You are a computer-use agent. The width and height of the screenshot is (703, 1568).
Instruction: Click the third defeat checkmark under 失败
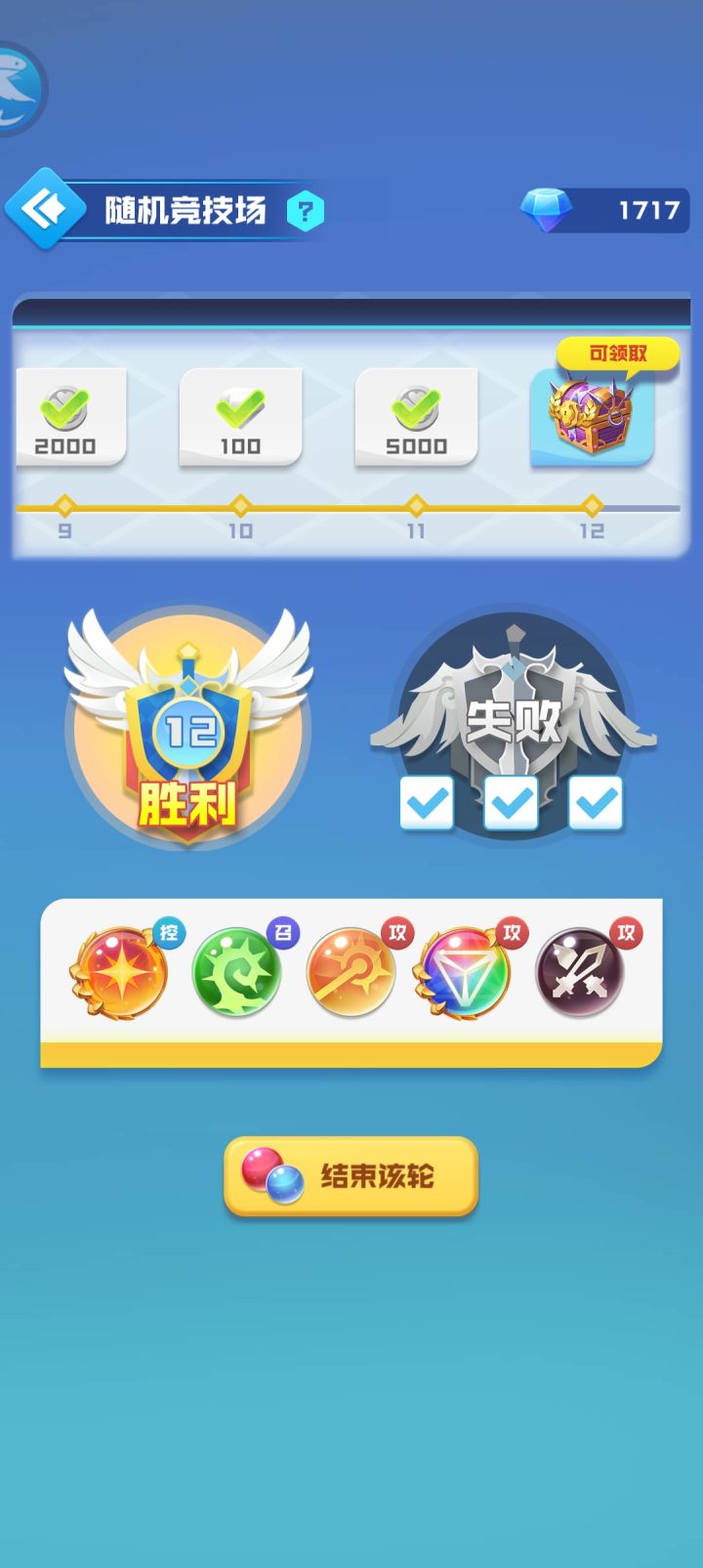click(x=597, y=804)
